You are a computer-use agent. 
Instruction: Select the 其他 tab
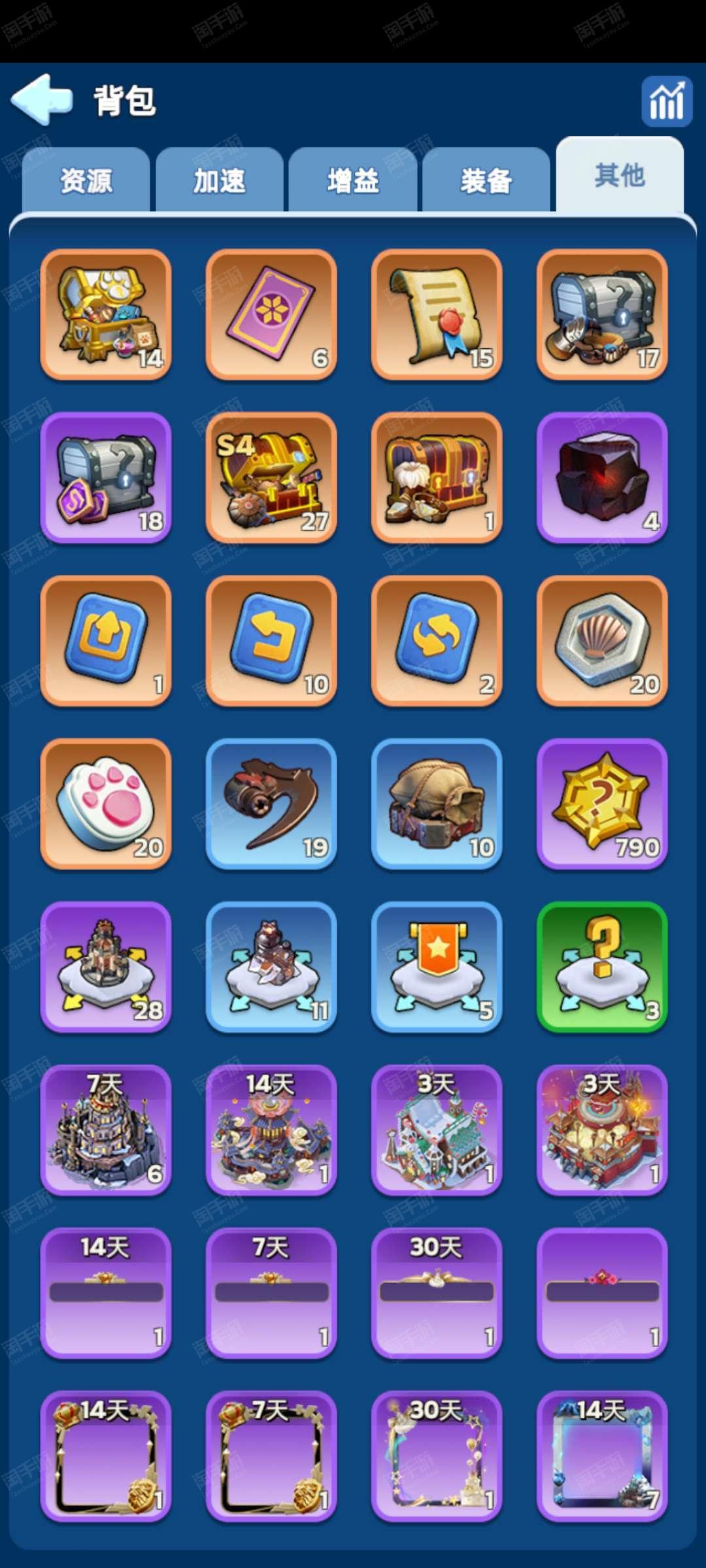point(619,175)
